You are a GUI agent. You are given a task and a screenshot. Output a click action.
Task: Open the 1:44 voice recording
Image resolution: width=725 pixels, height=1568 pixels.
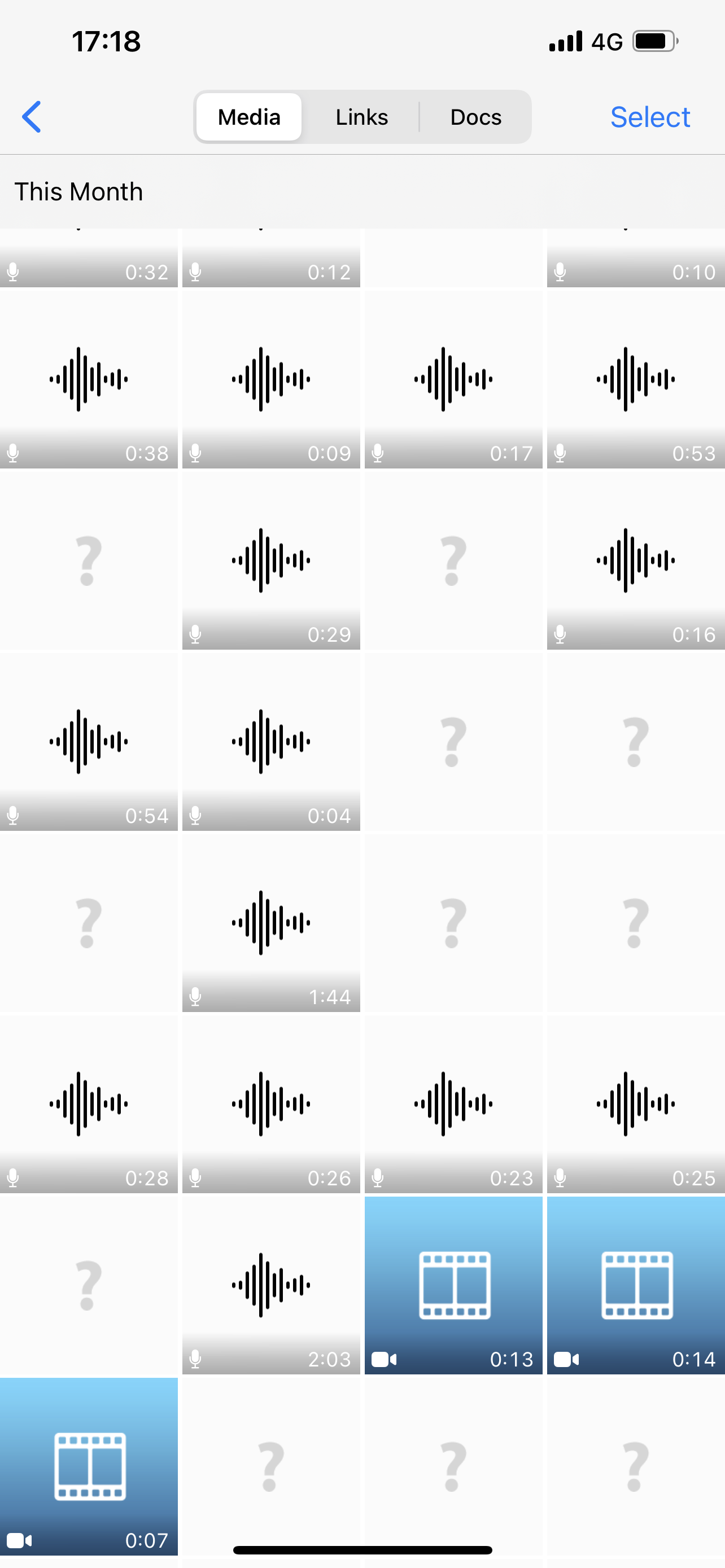[x=271, y=922]
